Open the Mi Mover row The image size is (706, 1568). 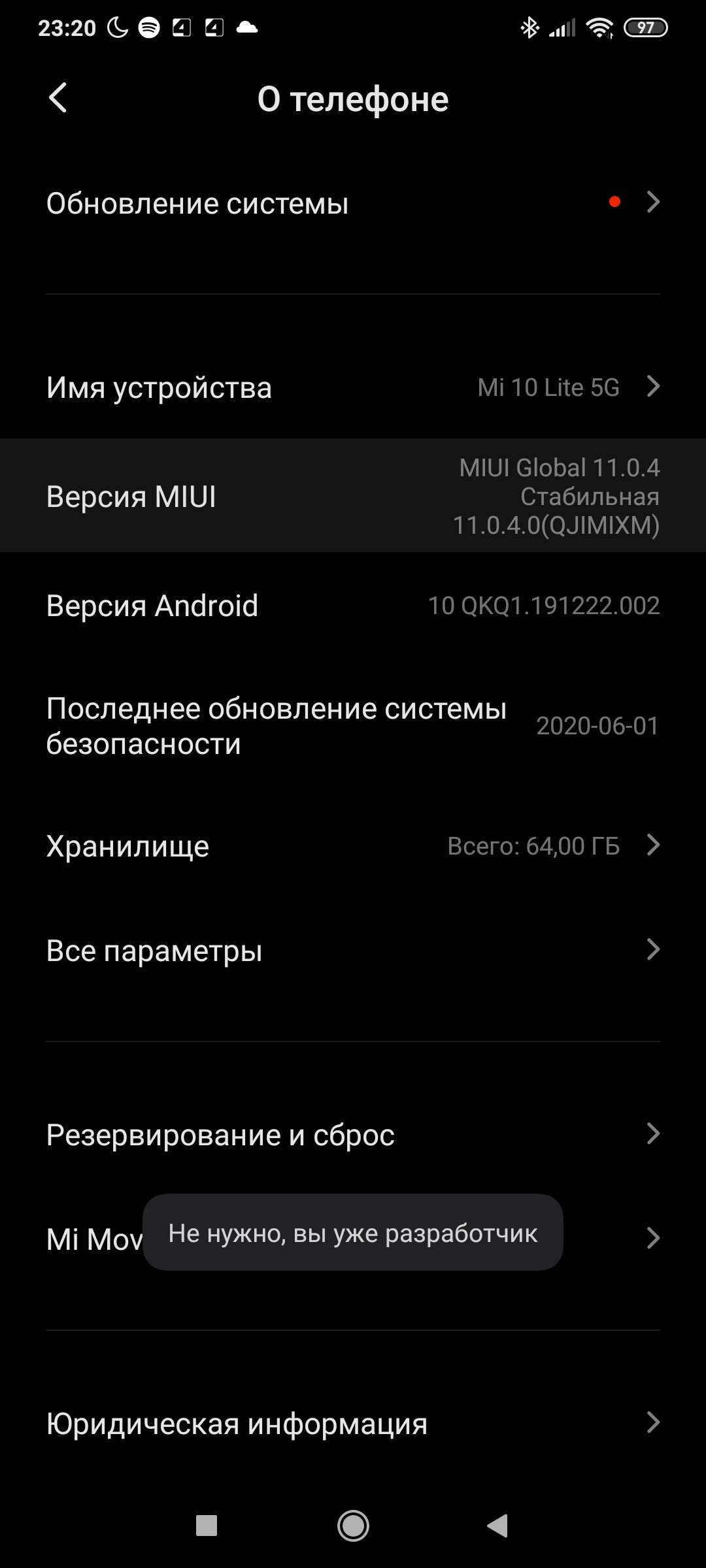353,1239
